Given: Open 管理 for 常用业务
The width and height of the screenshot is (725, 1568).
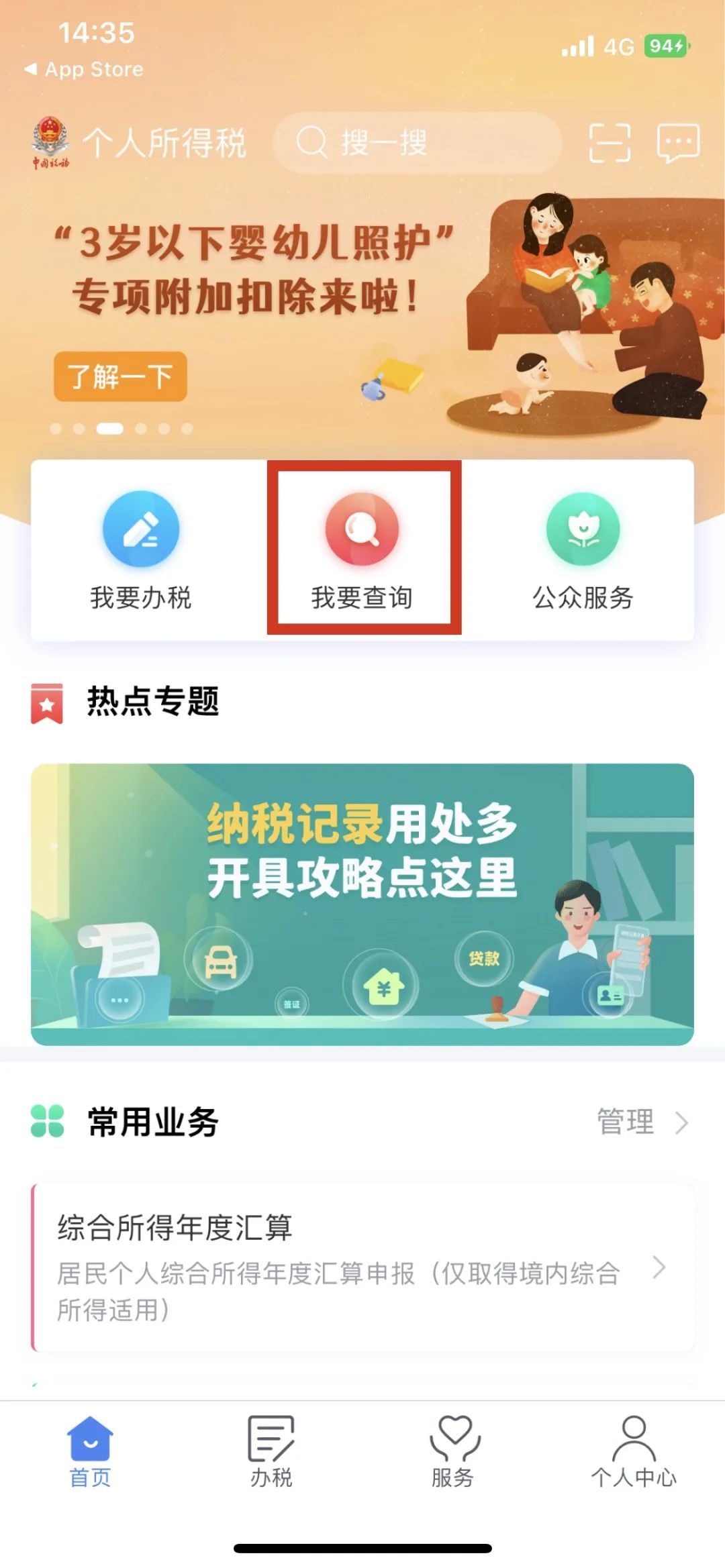Looking at the screenshot, I should point(641,1121).
